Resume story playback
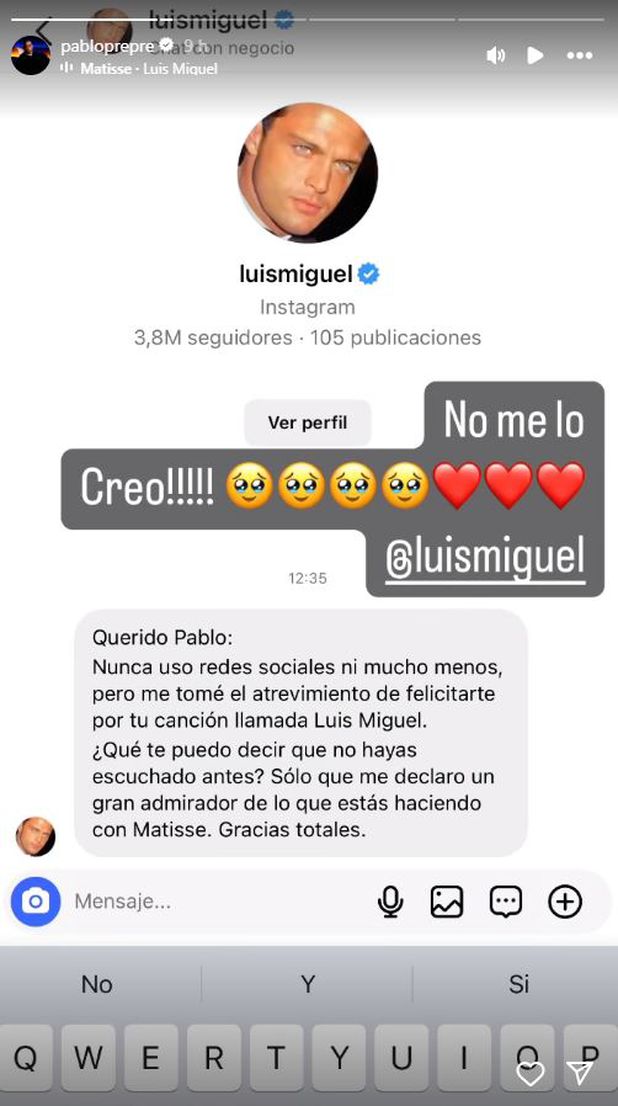The image size is (618, 1106). [x=536, y=56]
